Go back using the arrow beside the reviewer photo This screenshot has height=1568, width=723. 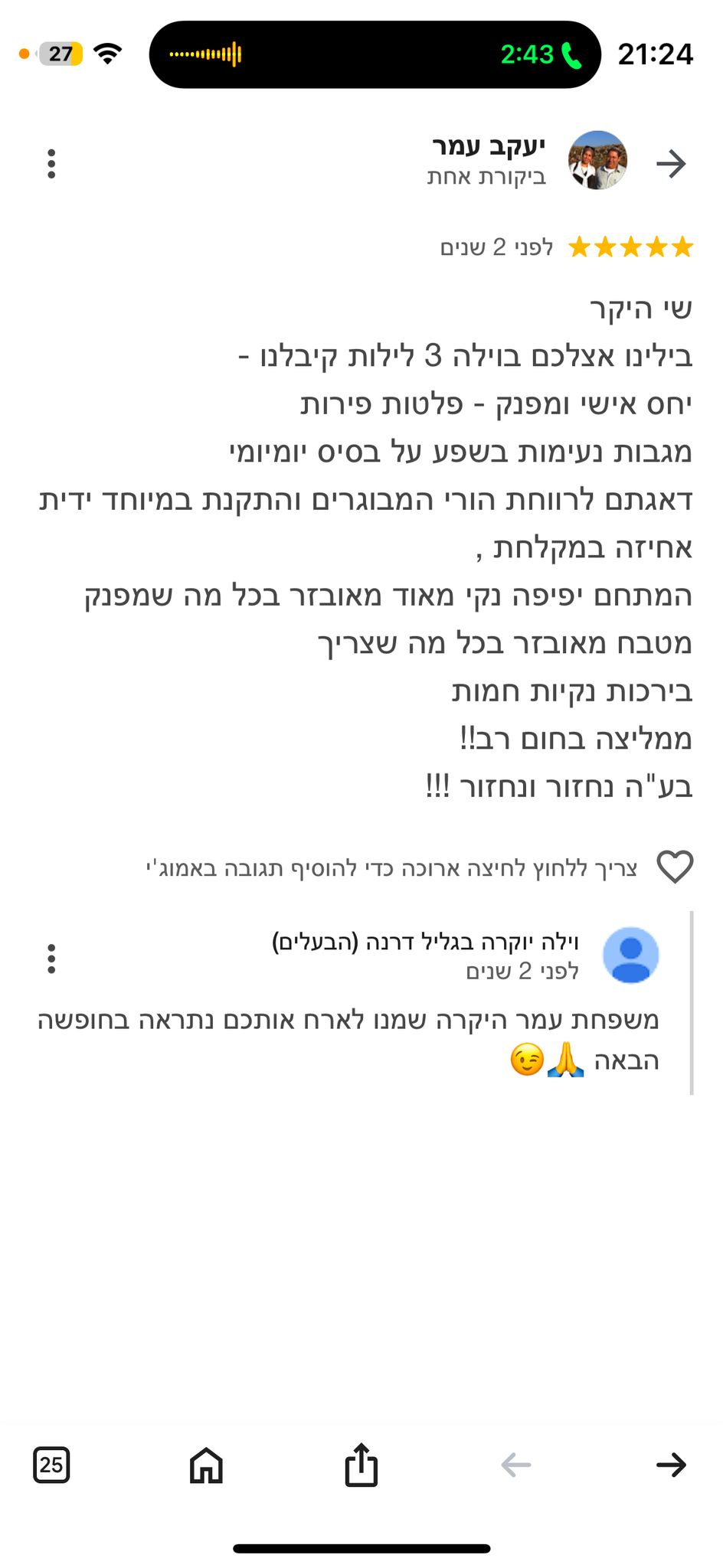tap(671, 163)
